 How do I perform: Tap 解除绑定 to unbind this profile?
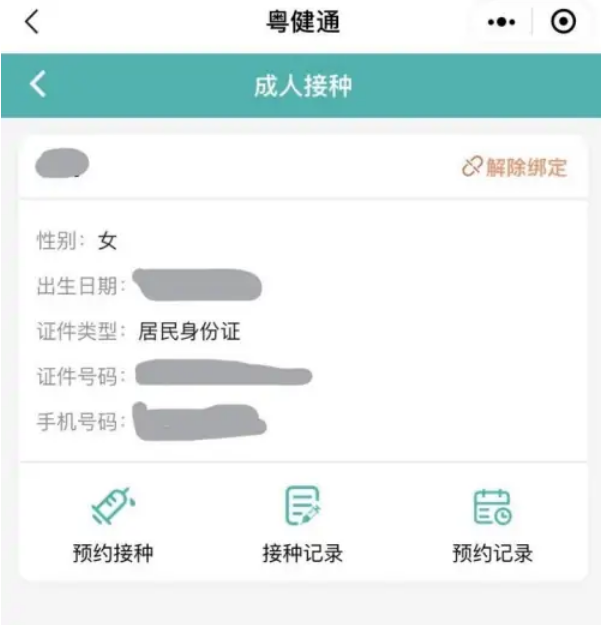click(x=514, y=167)
